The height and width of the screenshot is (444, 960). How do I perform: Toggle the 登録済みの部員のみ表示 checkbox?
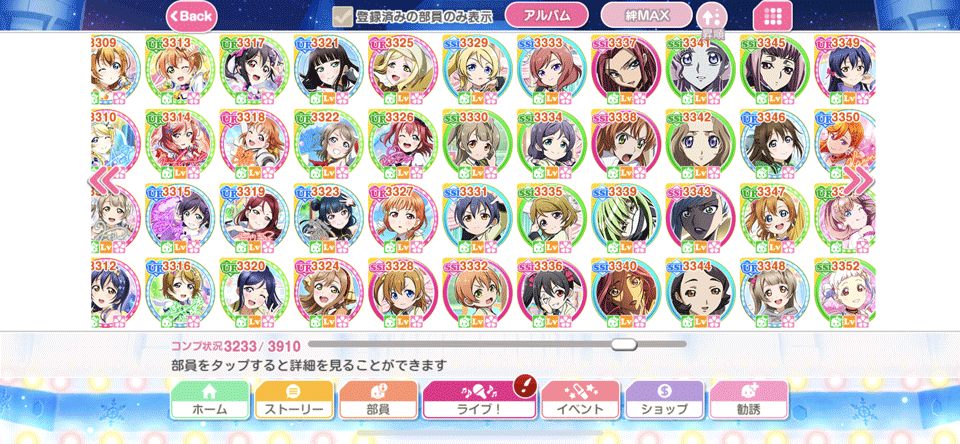pyautogui.click(x=343, y=16)
